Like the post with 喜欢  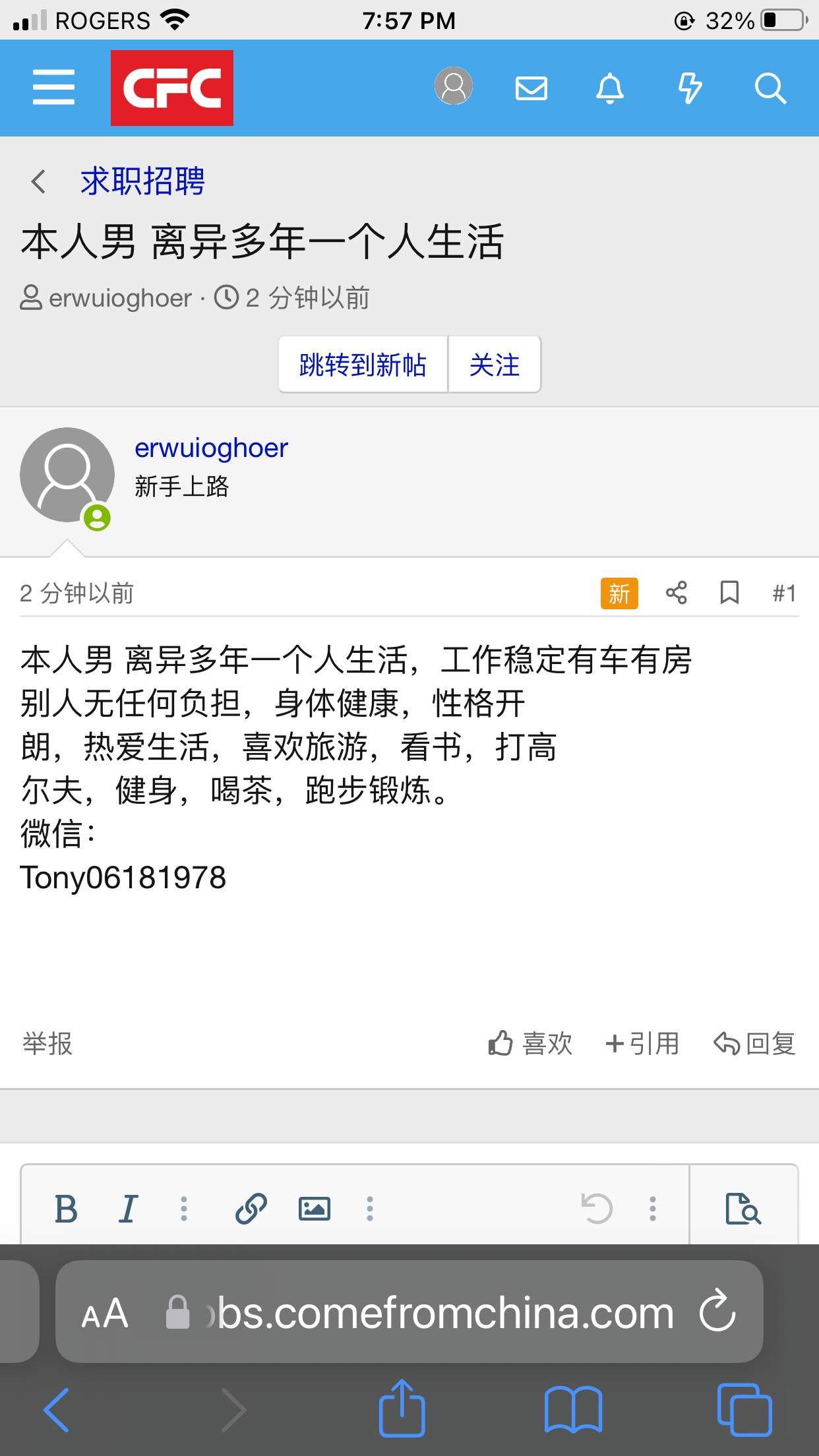(531, 1044)
